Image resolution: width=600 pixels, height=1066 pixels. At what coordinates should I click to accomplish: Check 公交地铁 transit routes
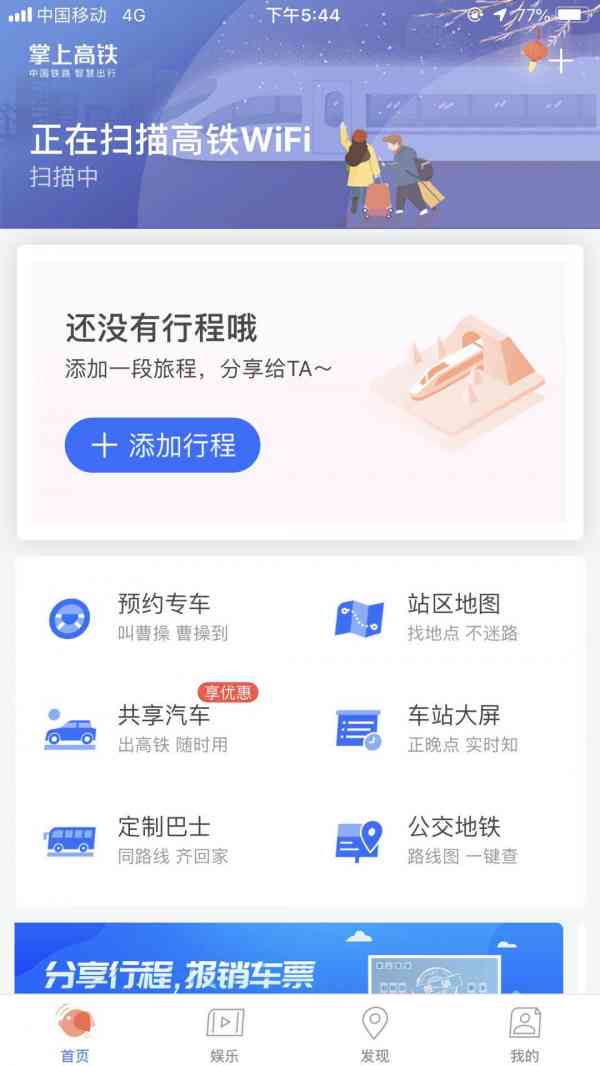pos(428,840)
